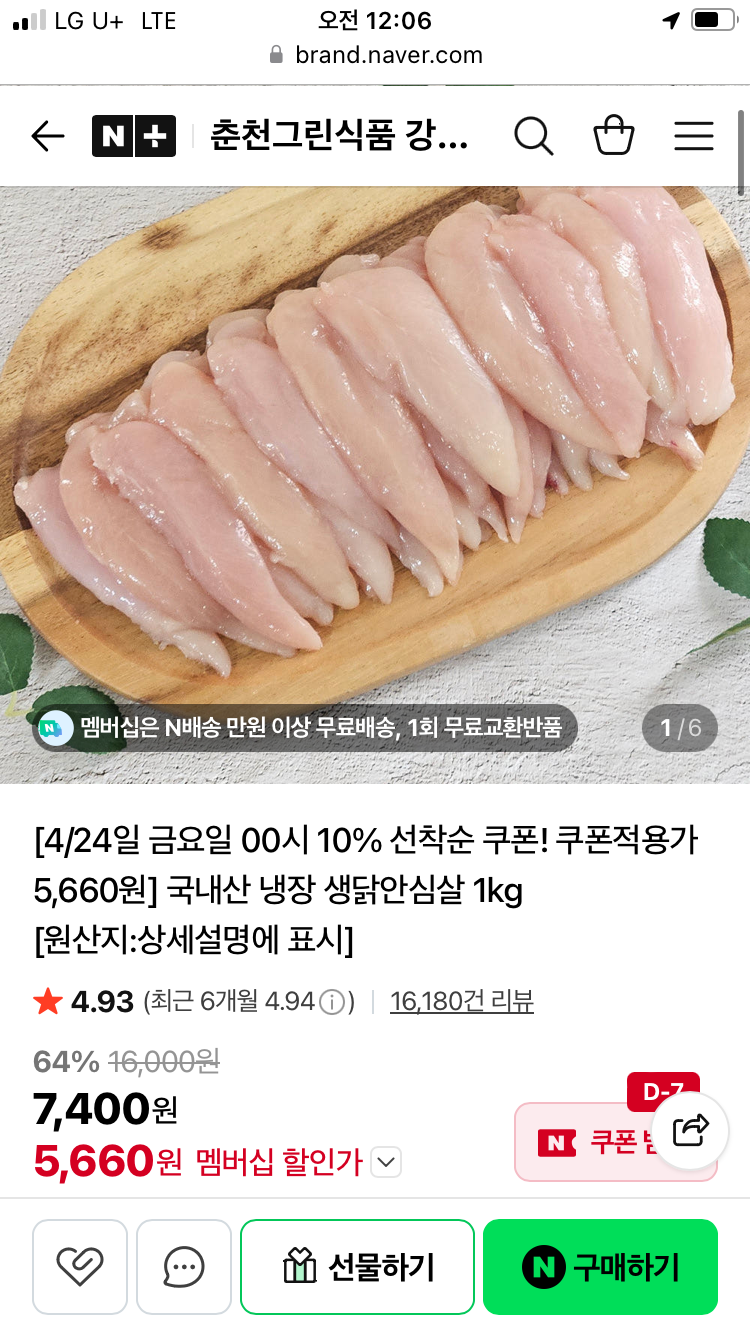Open the 톡톡 chat bubble icon

184,1267
